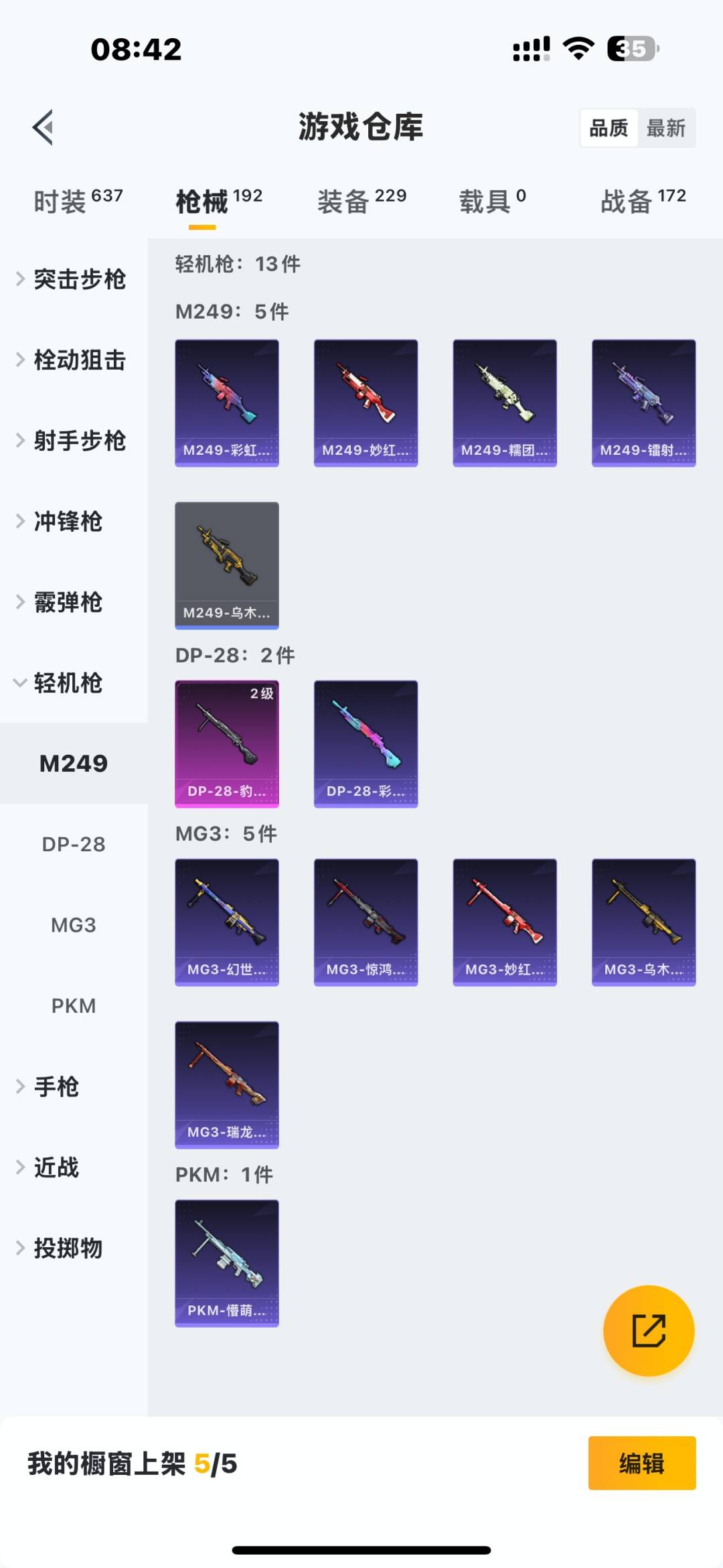Select DP-28 in the sidebar

point(74,845)
